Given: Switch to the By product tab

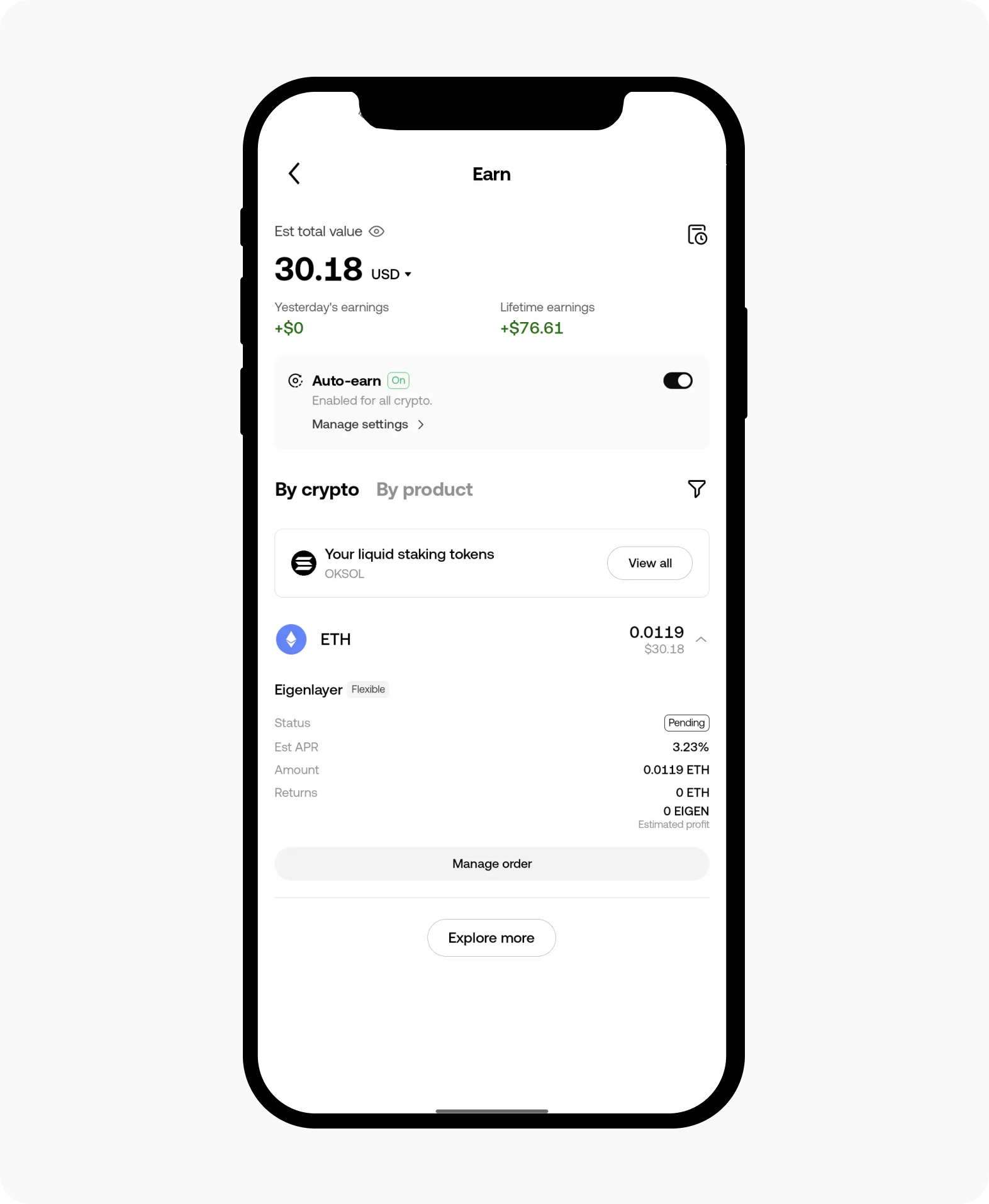Looking at the screenshot, I should coord(424,489).
